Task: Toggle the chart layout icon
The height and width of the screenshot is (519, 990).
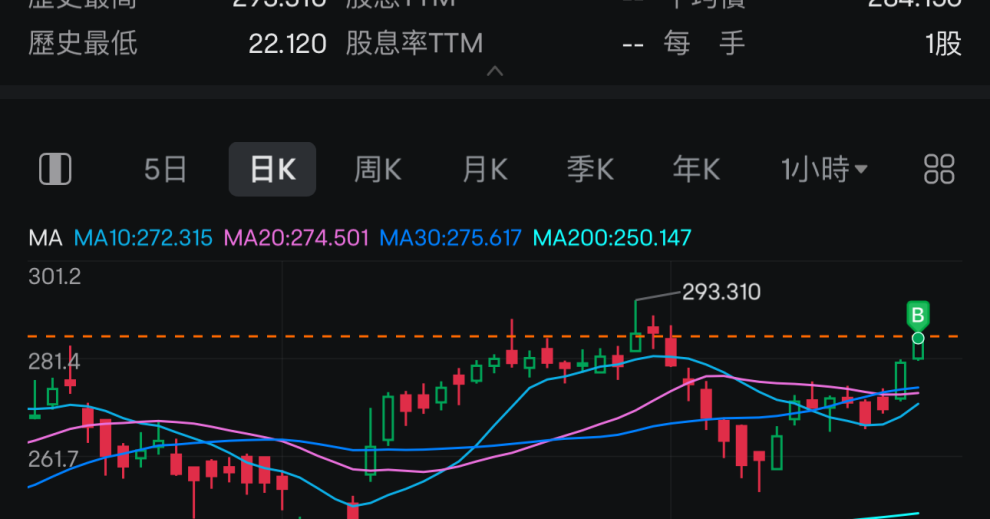Action: click(55, 169)
